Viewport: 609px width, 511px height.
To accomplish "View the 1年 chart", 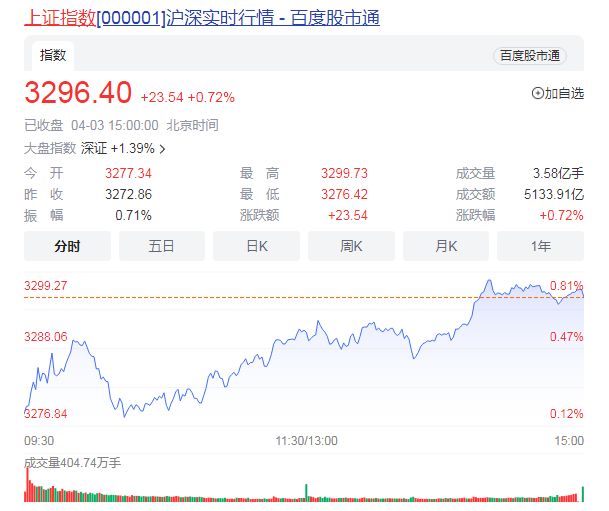I will (540, 246).
